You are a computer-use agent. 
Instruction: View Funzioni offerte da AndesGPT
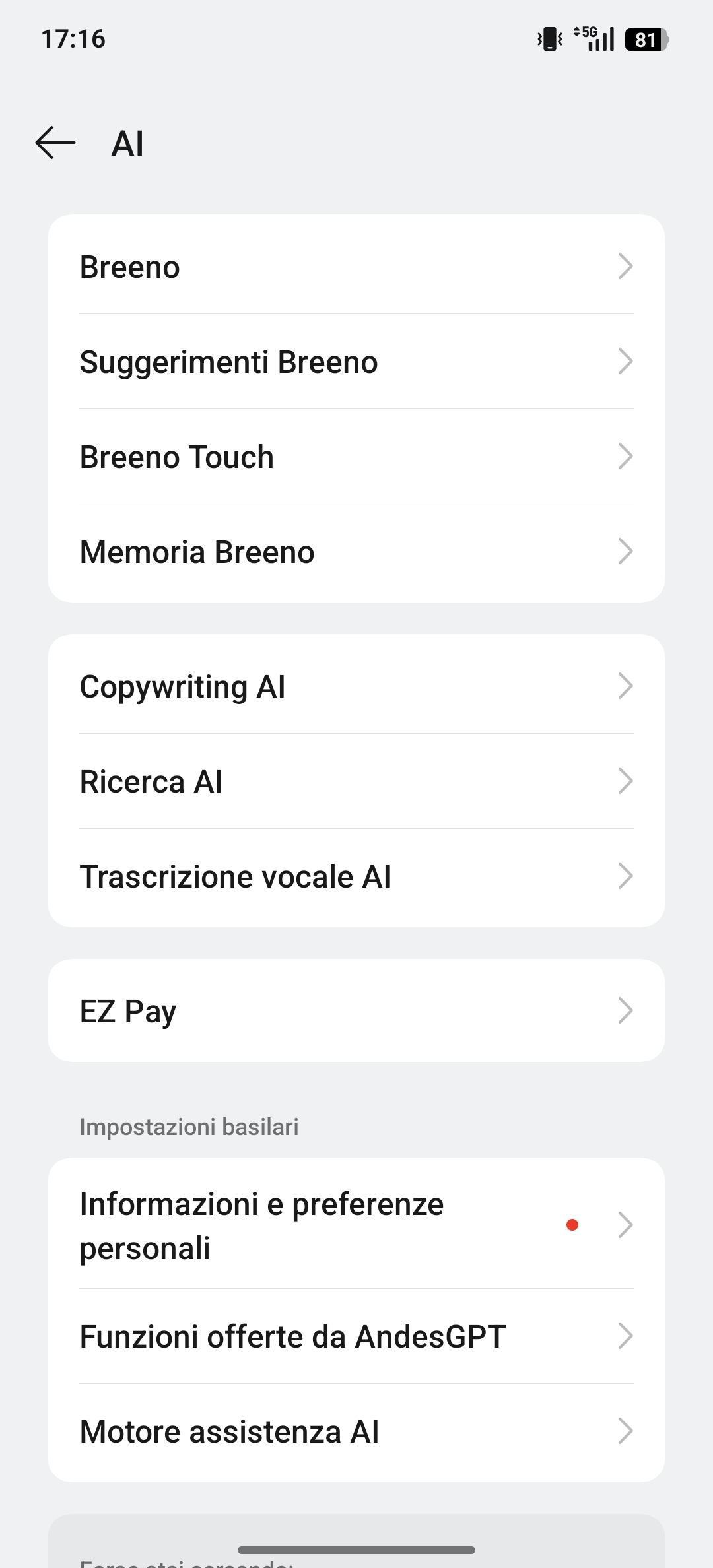pyautogui.click(x=356, y=1336)
